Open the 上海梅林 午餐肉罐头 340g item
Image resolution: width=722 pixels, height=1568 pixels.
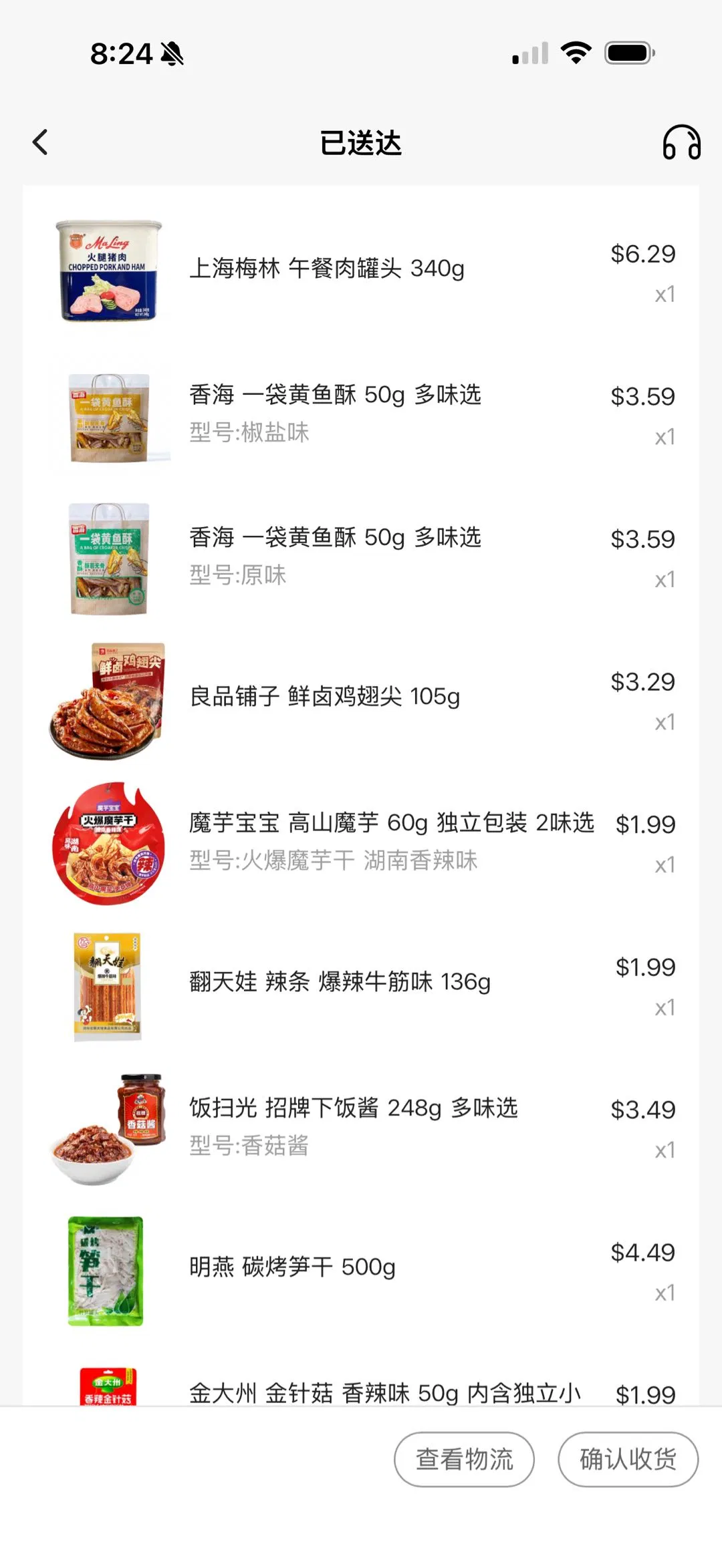327,269
